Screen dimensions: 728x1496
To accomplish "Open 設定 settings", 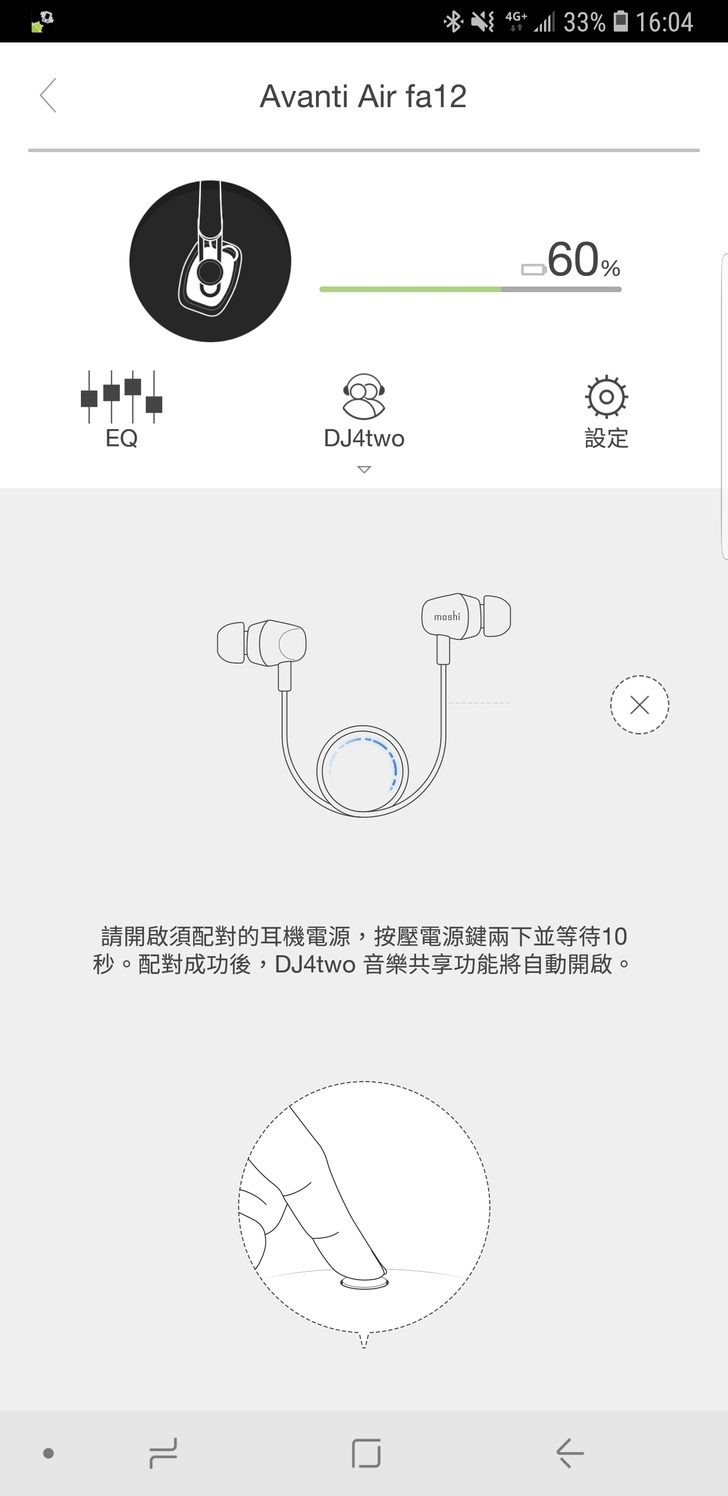I will pyautogui.click(x=606, y=412).
